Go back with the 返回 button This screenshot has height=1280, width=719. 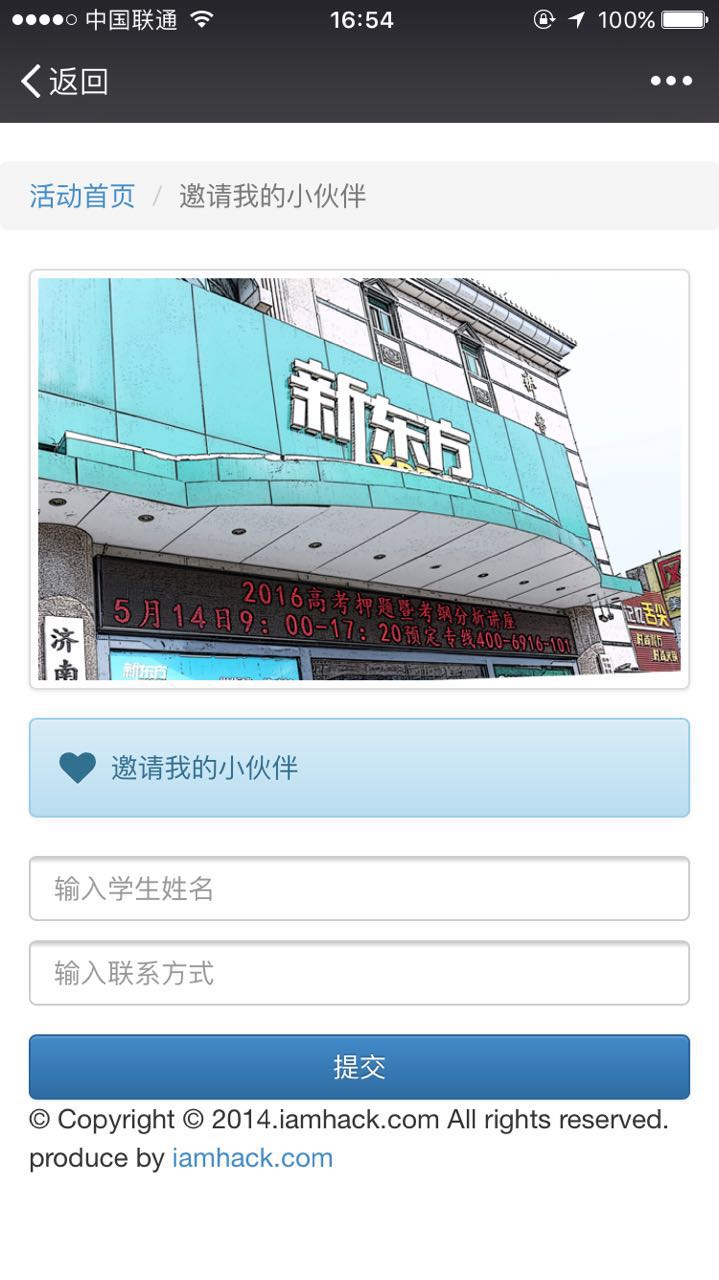click(65, 81)
